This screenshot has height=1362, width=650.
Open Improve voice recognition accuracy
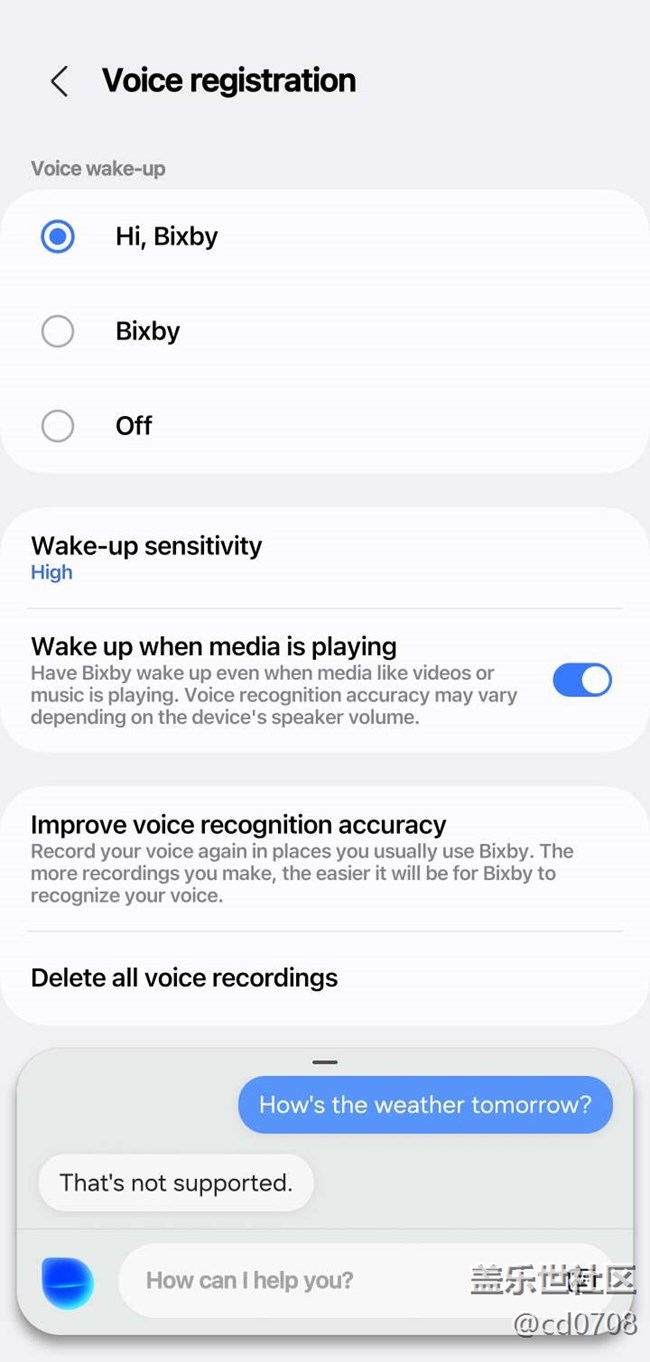325,859
